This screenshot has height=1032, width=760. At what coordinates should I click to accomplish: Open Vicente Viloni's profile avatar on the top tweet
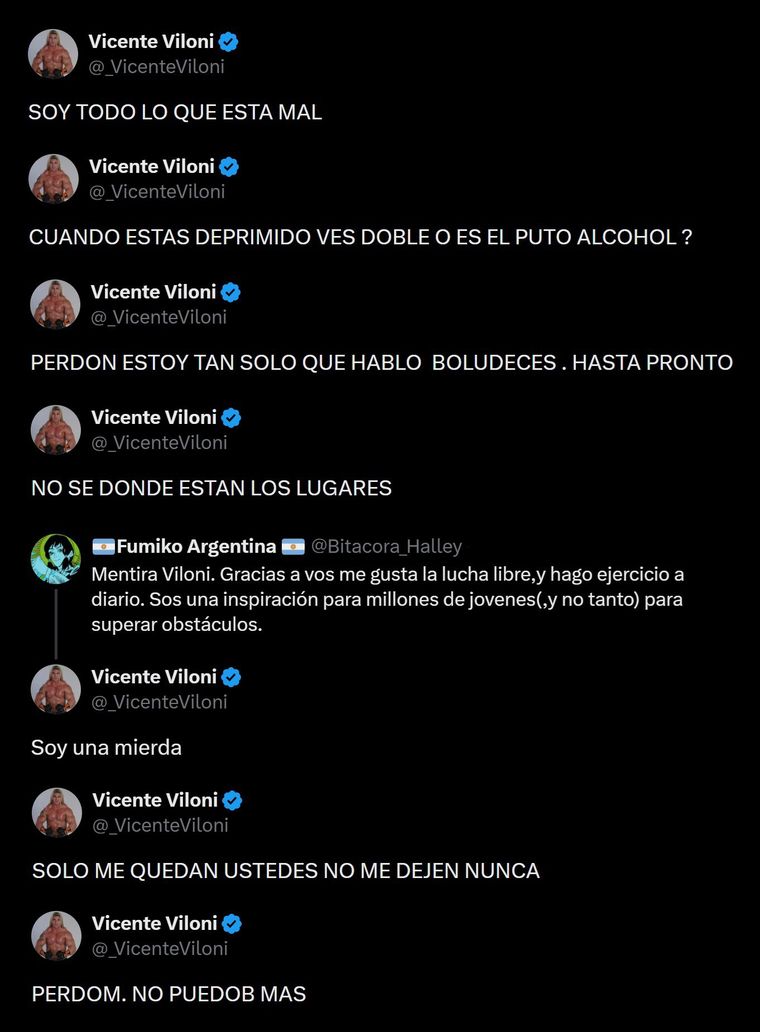tap(53, 54)
